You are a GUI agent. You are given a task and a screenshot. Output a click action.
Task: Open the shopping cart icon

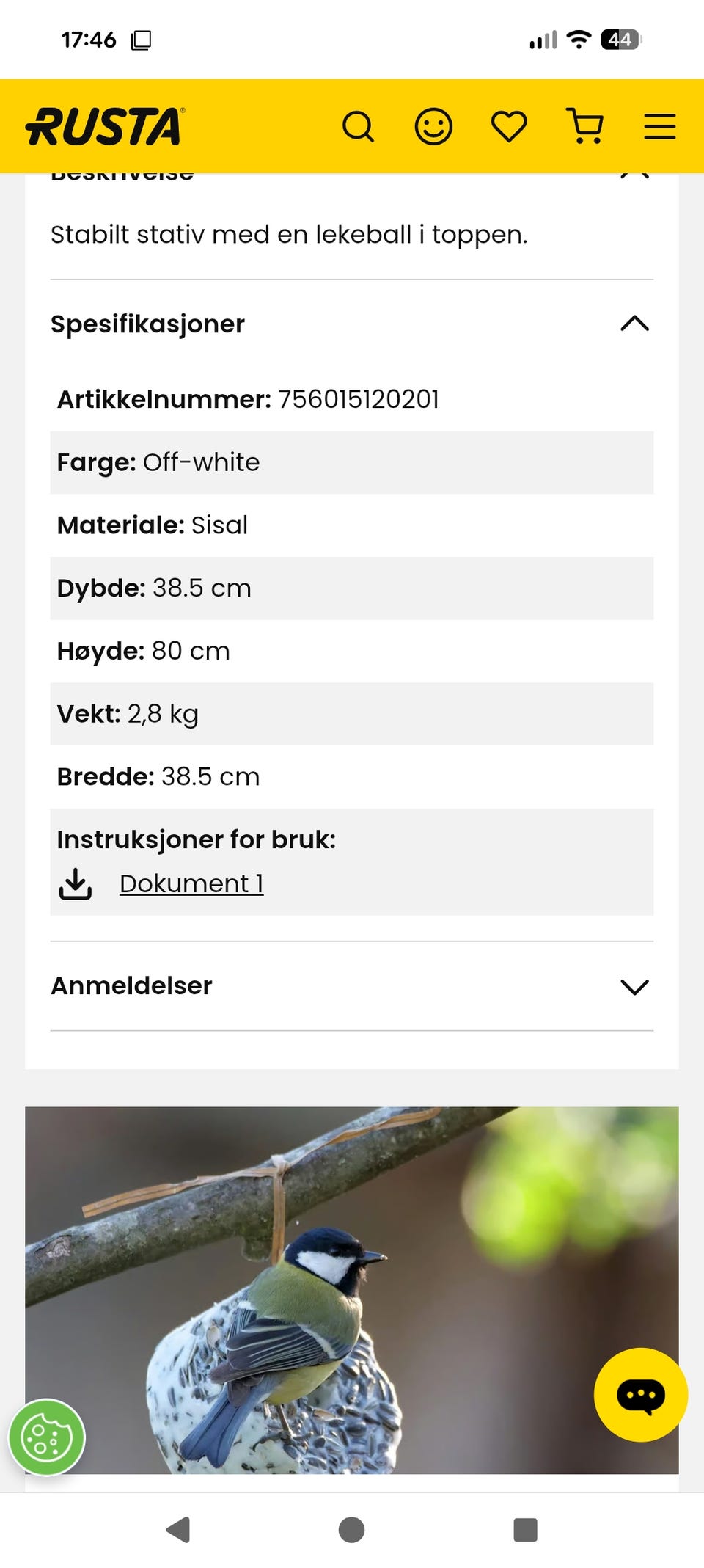(x=583, y=125)
